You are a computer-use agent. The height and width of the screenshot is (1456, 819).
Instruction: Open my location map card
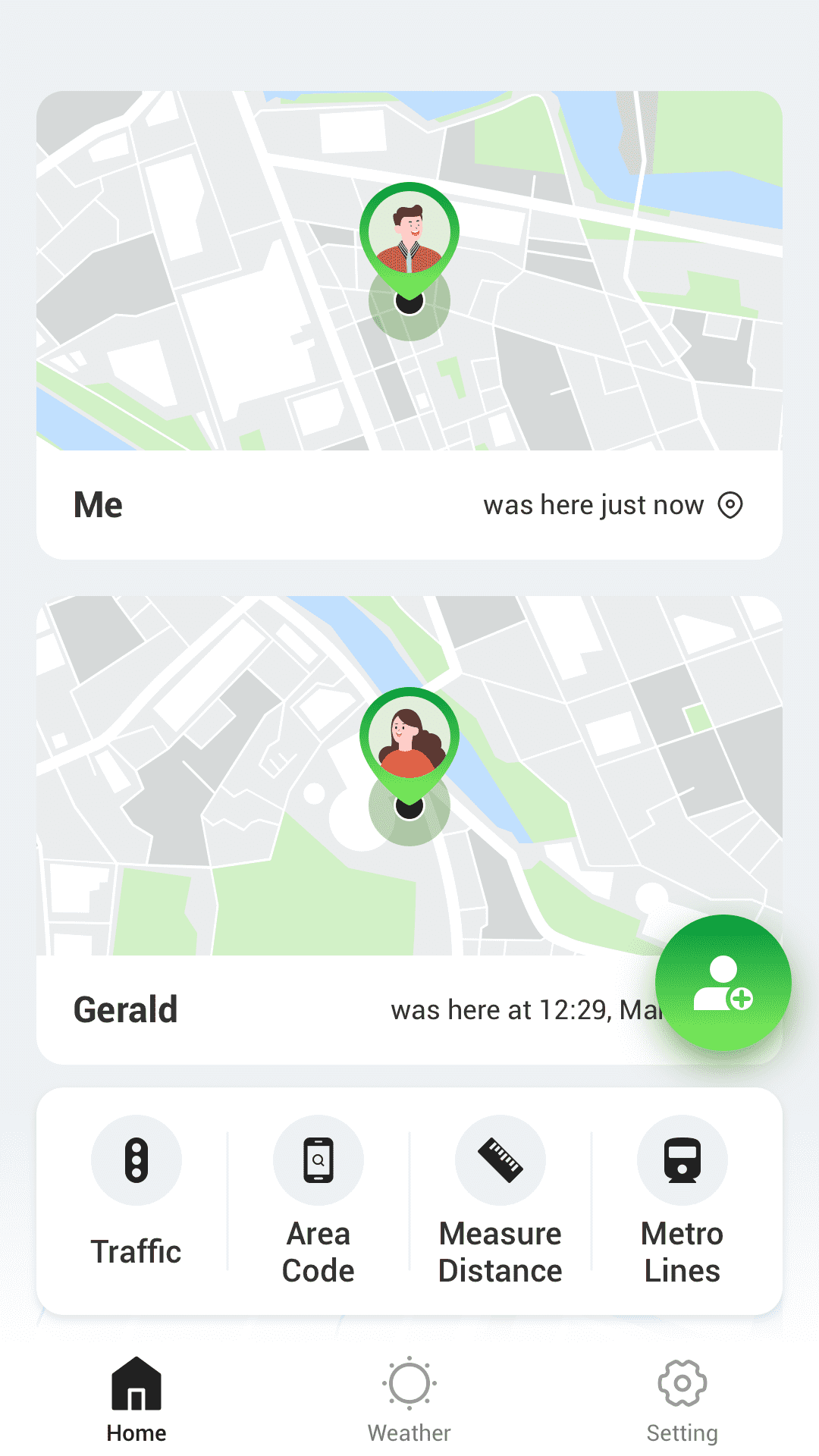pos(409,271)
